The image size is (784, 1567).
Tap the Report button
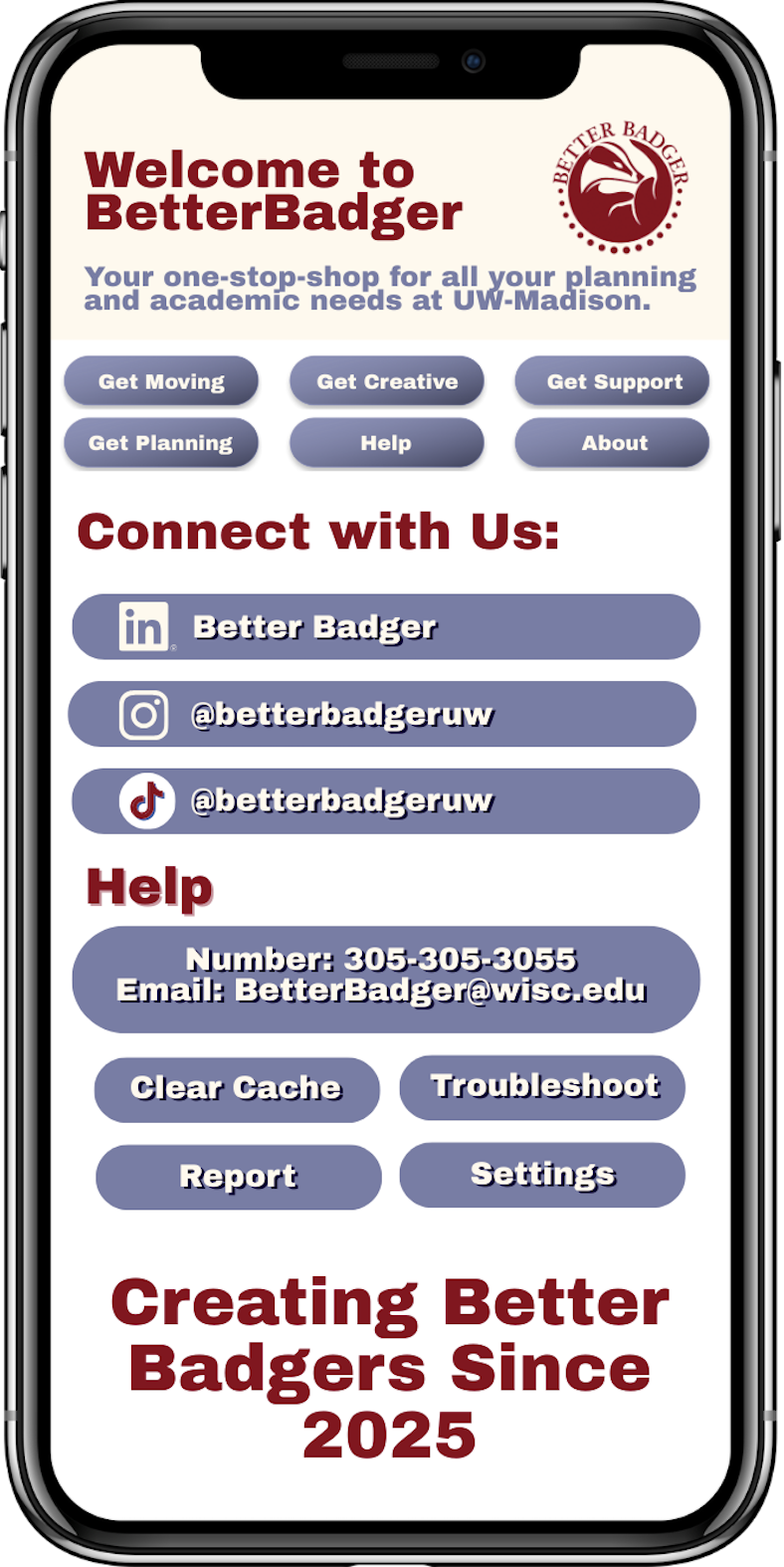[x=239, y=1177]
